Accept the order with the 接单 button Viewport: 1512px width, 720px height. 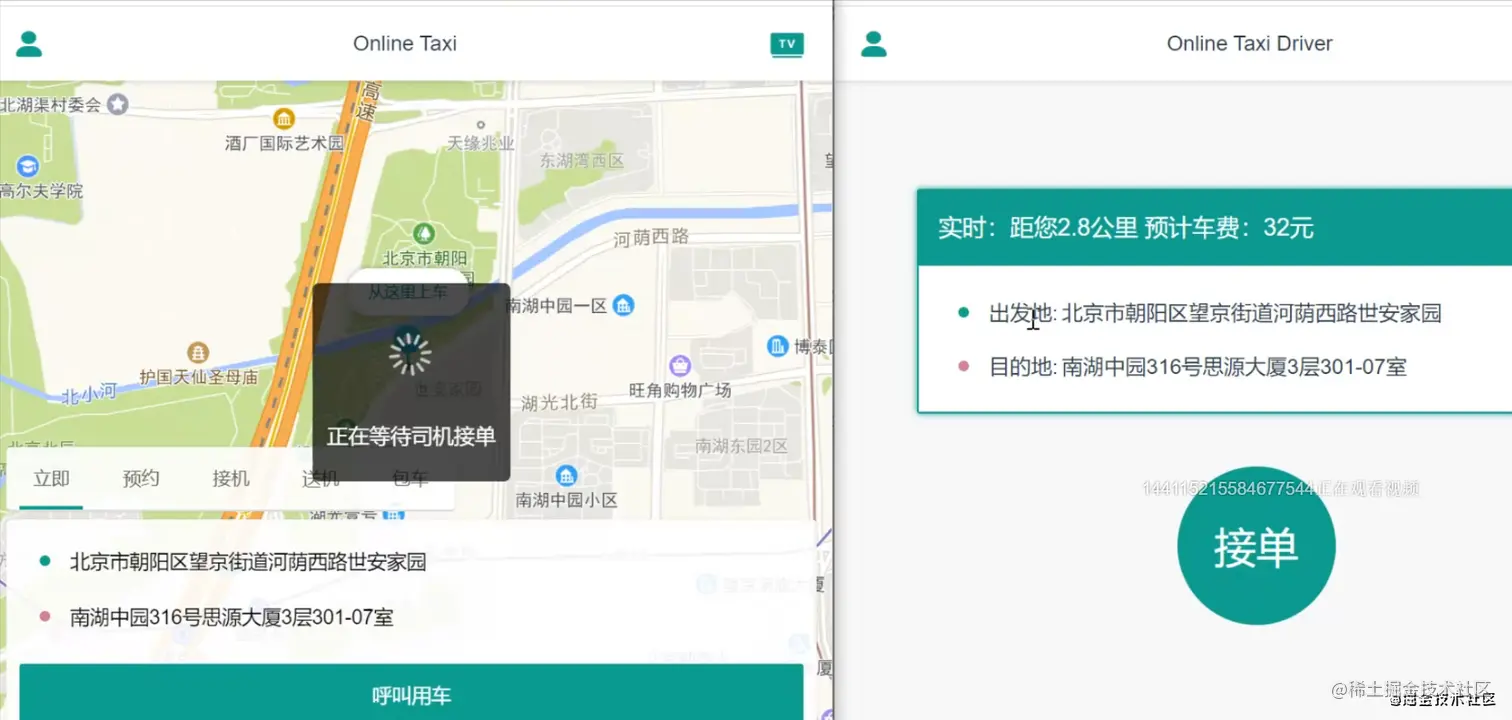coord(1256,547)
